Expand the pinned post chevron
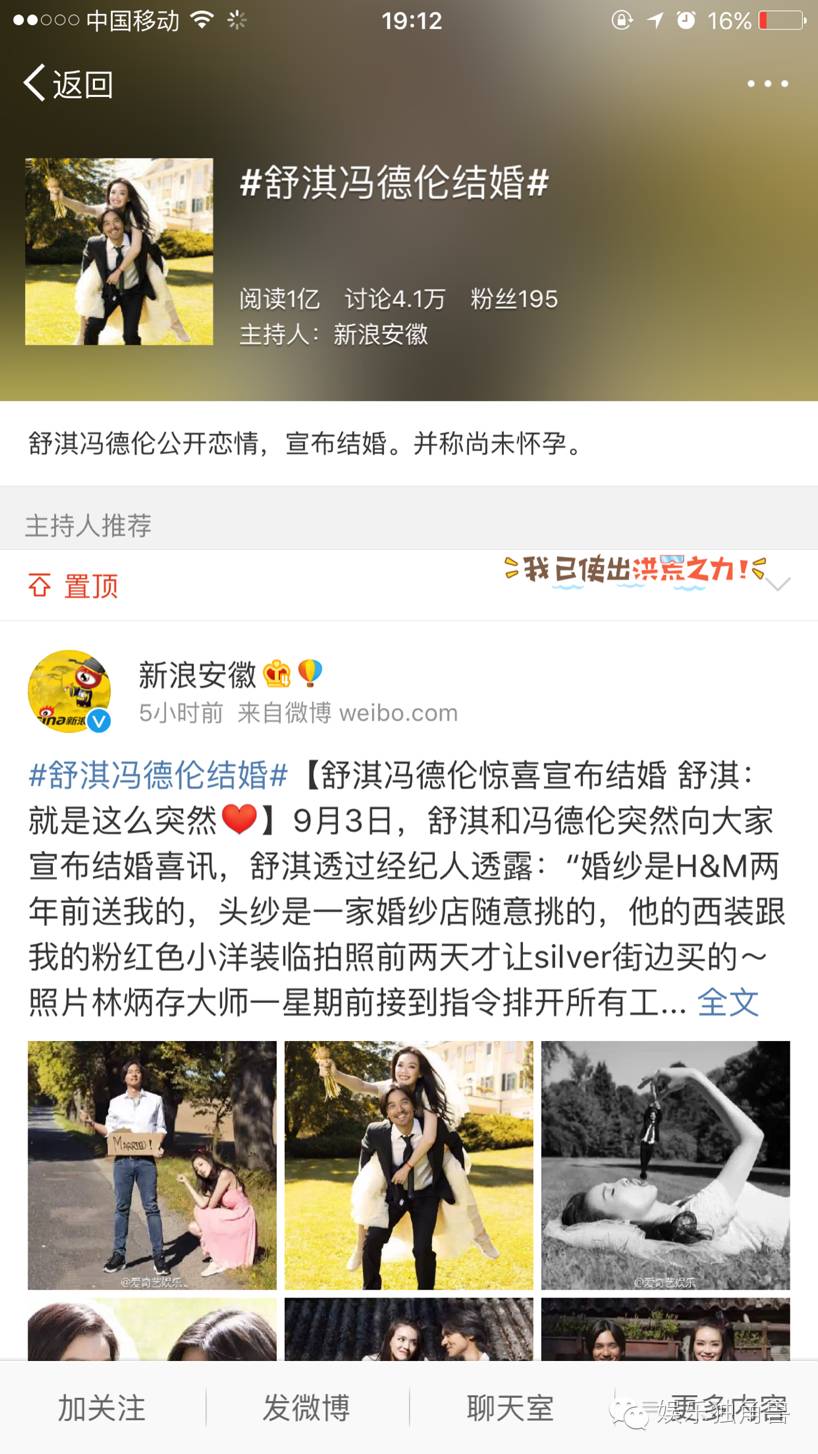 tap(778, 584)
